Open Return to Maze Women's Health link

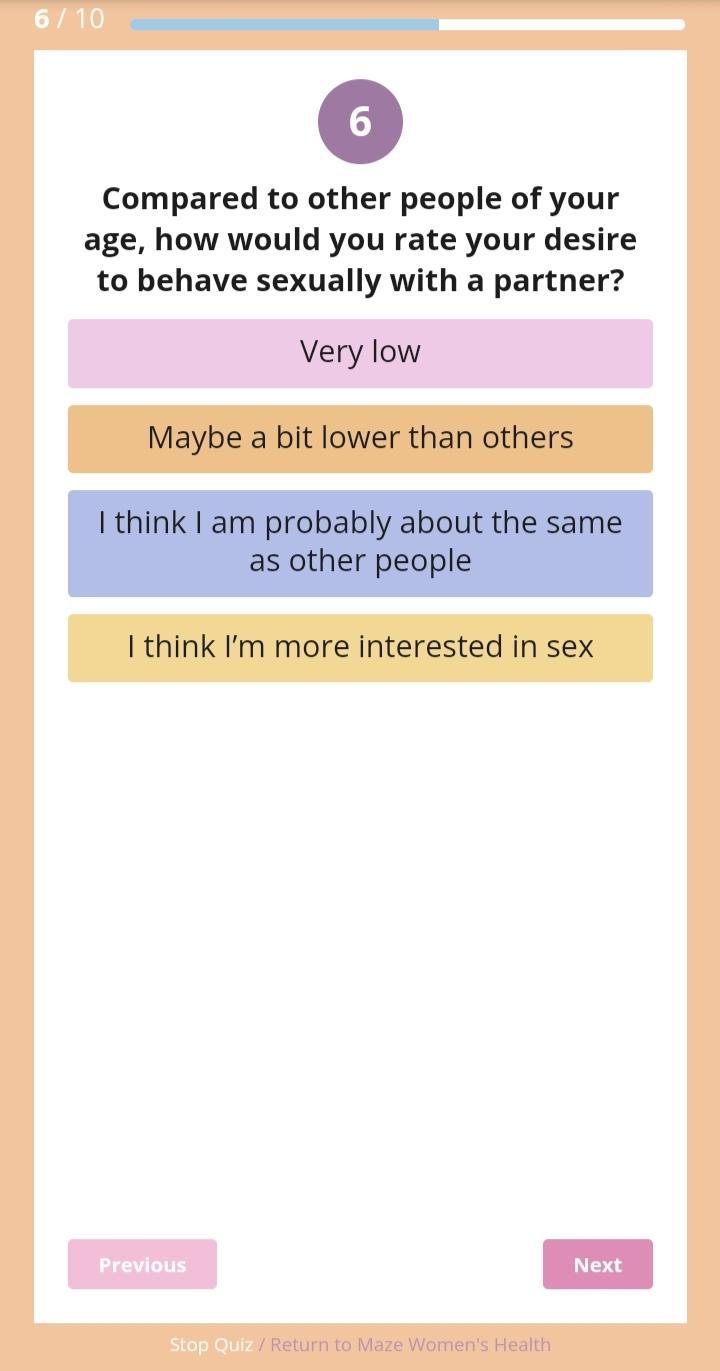click(410, 1345)
